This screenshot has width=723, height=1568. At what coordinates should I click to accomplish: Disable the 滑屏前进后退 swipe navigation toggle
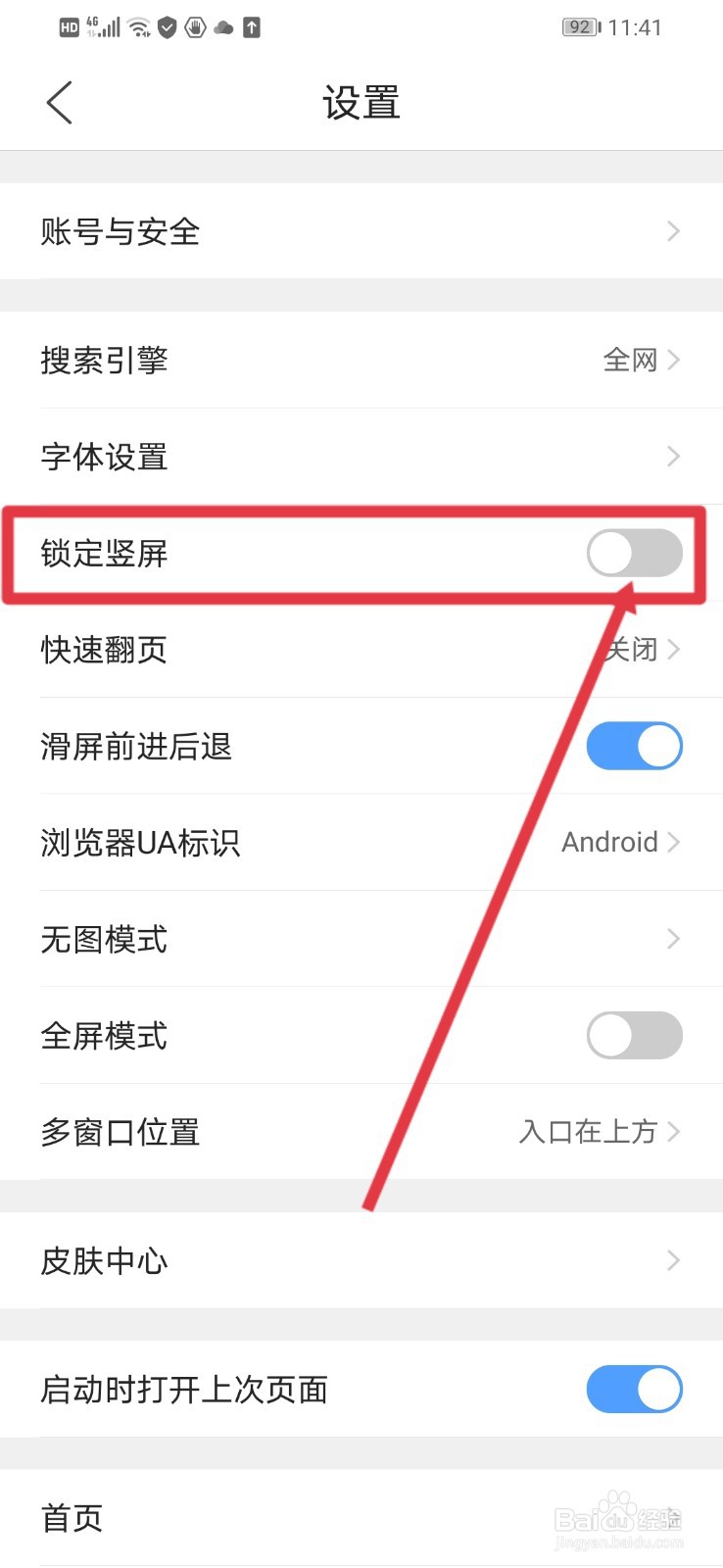coord(634,745)
